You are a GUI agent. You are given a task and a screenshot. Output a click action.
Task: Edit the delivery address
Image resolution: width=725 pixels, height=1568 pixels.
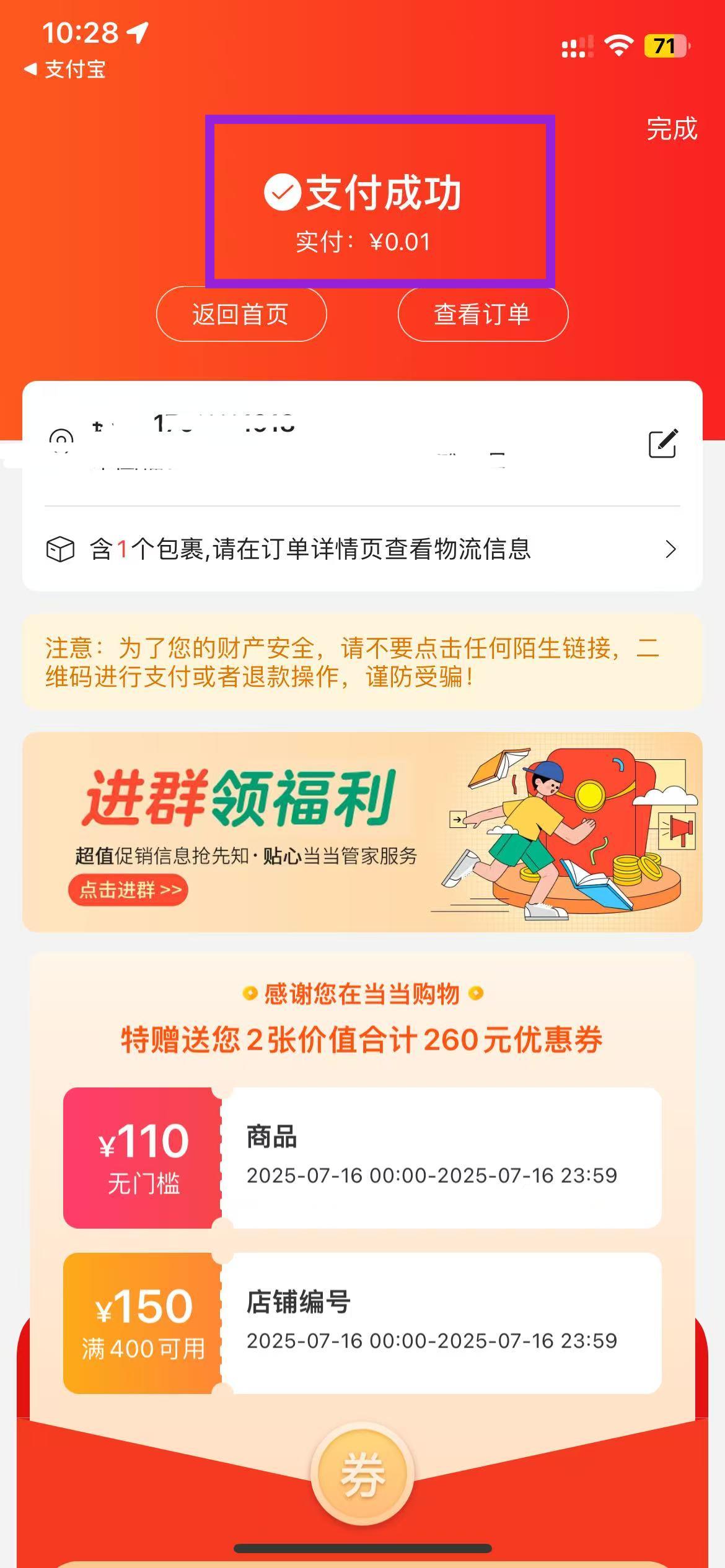[662, 443]
